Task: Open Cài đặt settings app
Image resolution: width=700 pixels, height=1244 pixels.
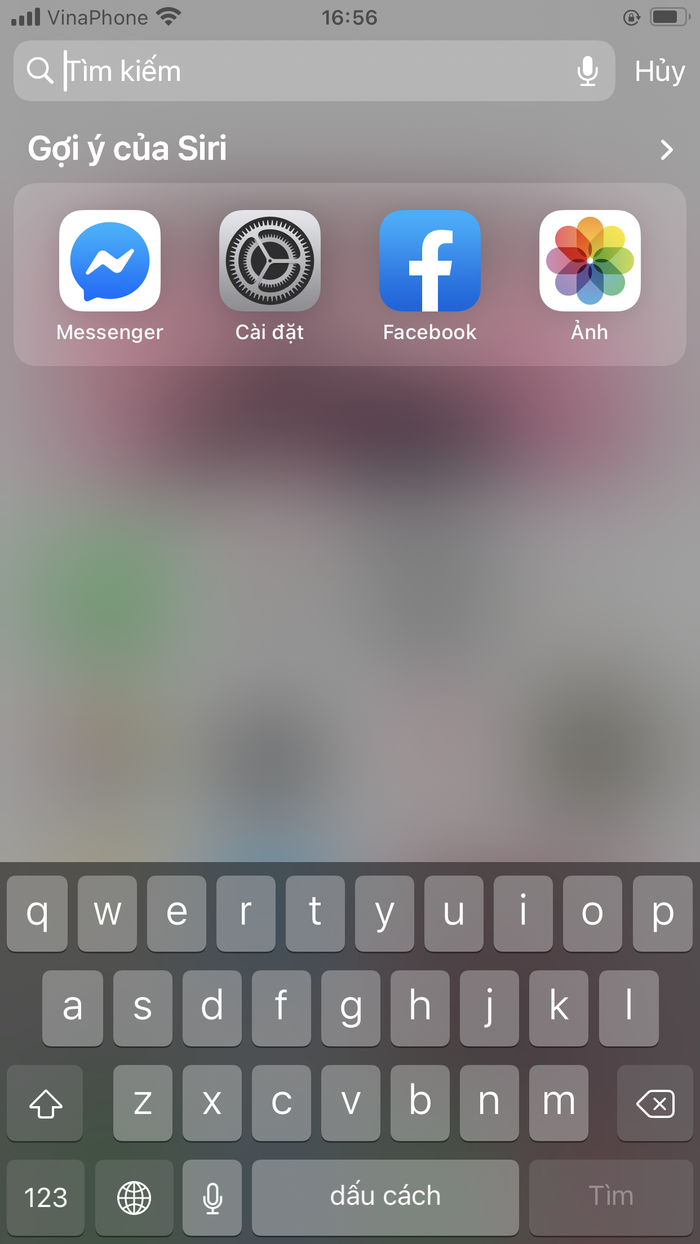Action: click(x=270, y=262)
